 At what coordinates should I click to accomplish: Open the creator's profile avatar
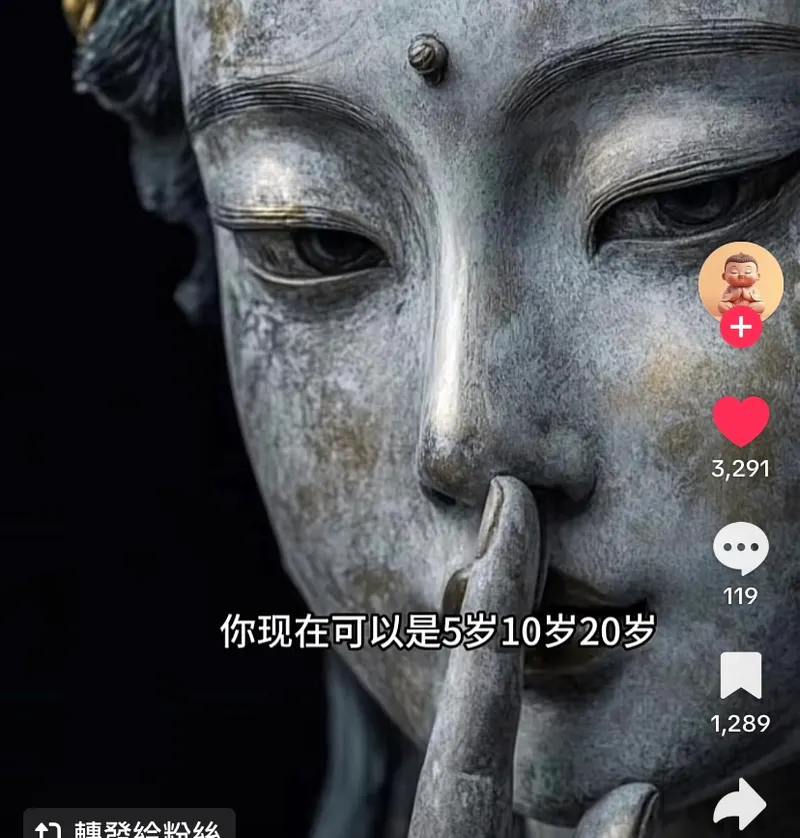pyautogui.click(x=740, y=281)
